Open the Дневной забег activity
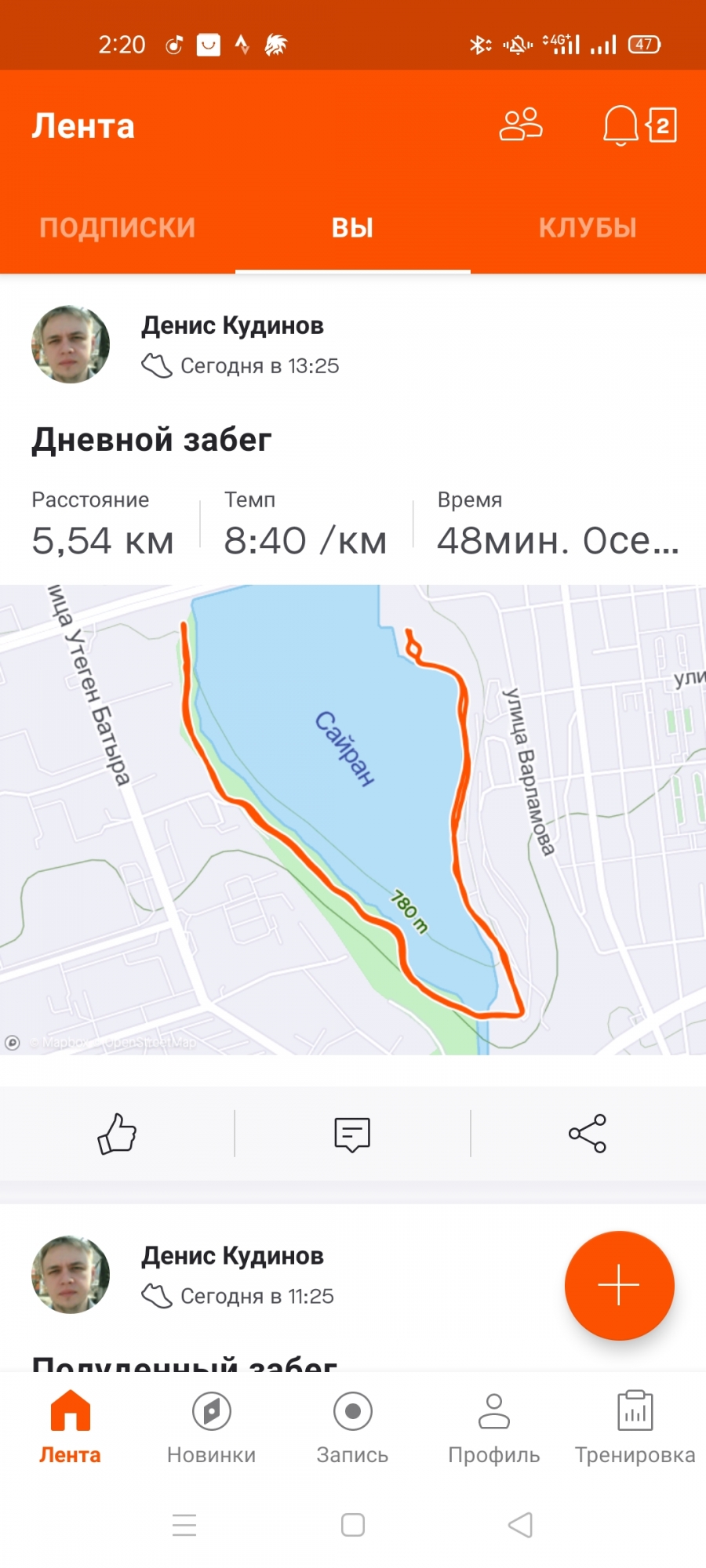 coord(151,440)
